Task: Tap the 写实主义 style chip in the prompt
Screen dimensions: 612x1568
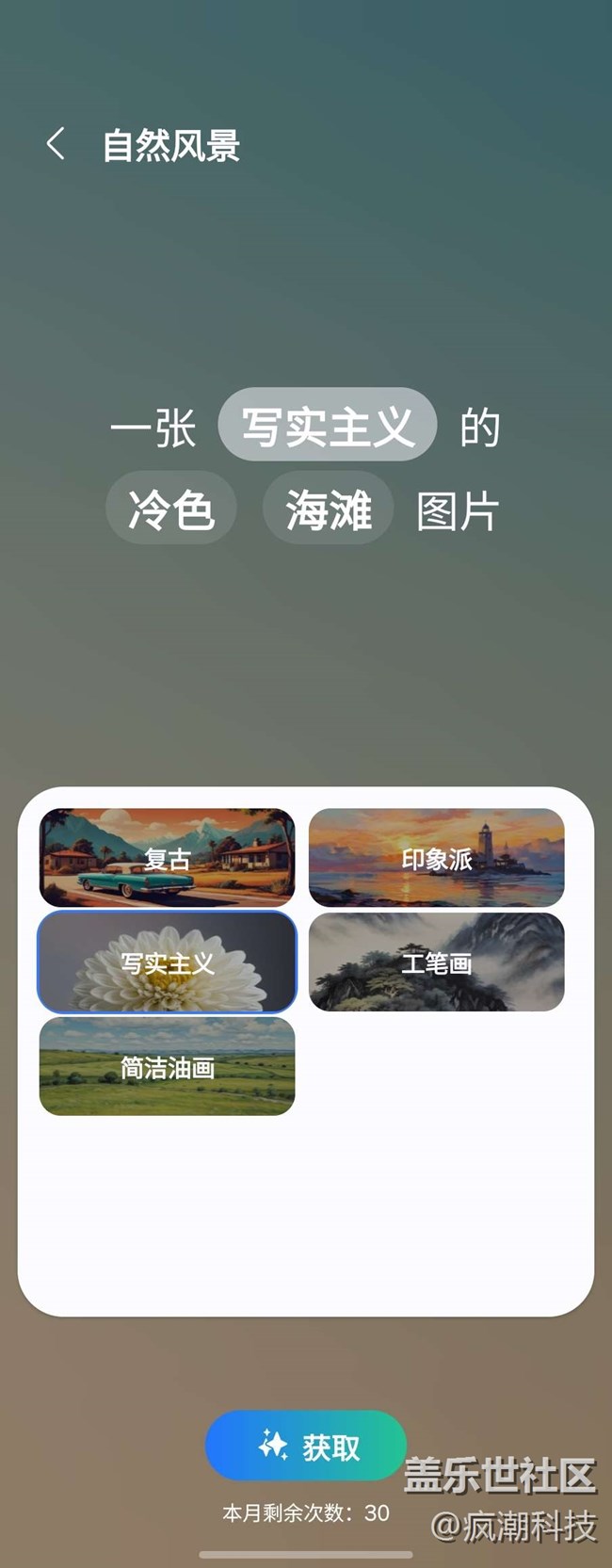Action: coord(328,425)
